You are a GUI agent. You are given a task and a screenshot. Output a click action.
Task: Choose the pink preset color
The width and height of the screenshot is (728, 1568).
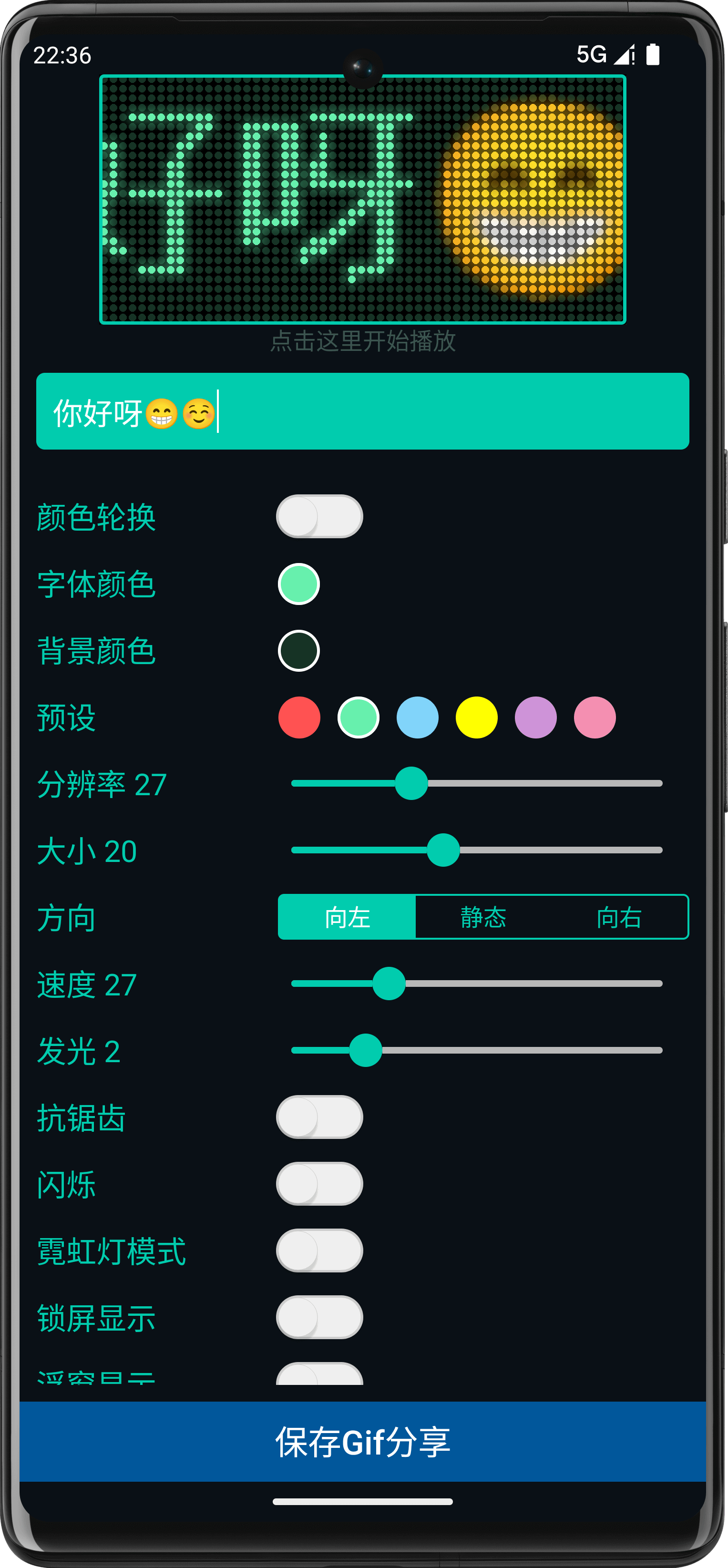595,717
